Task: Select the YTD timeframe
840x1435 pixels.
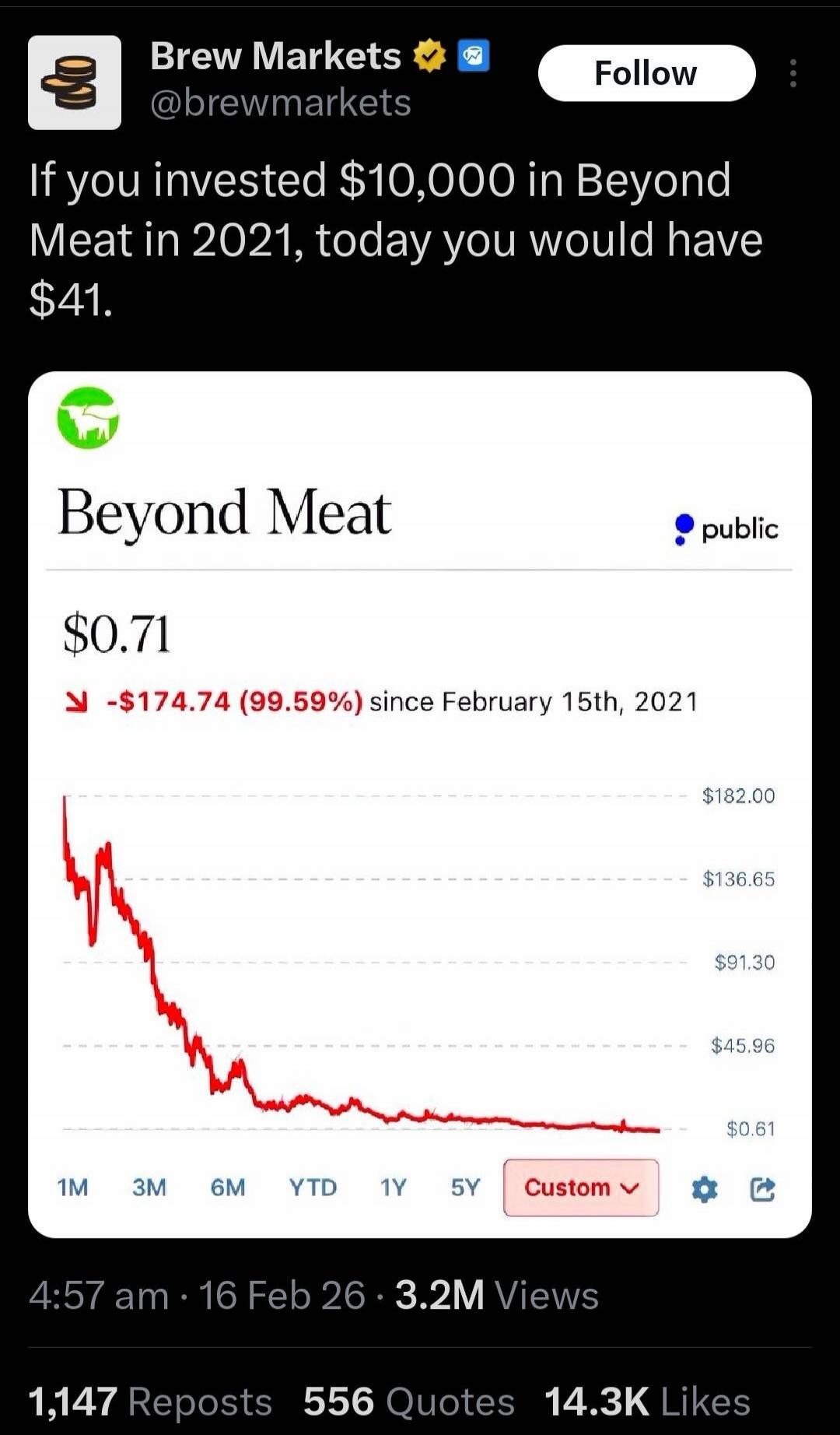Action: click(313, 1188)
